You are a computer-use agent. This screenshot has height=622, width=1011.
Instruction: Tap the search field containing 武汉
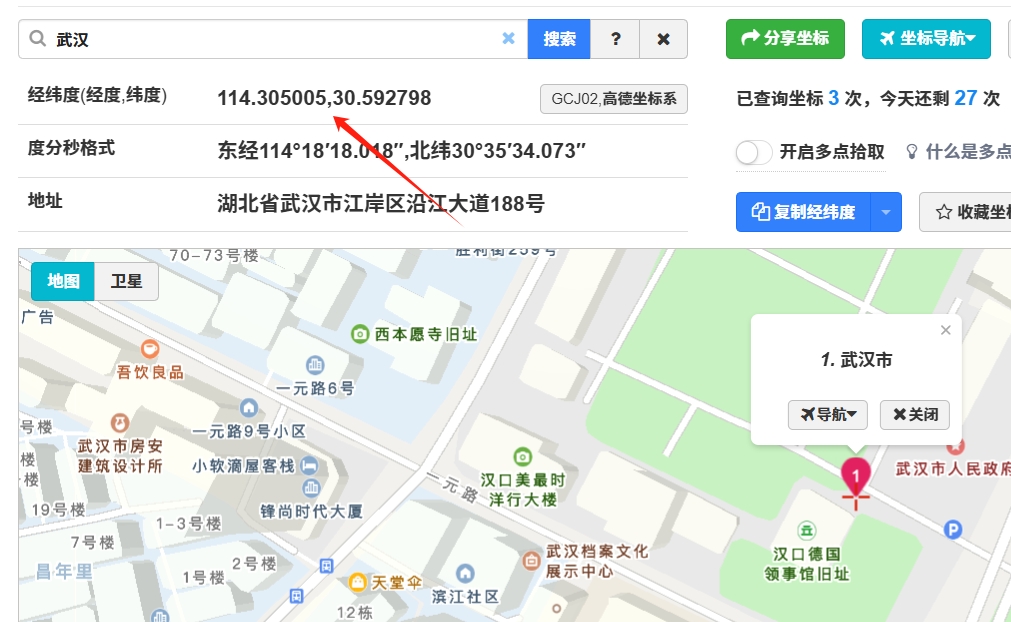point(270,39)
